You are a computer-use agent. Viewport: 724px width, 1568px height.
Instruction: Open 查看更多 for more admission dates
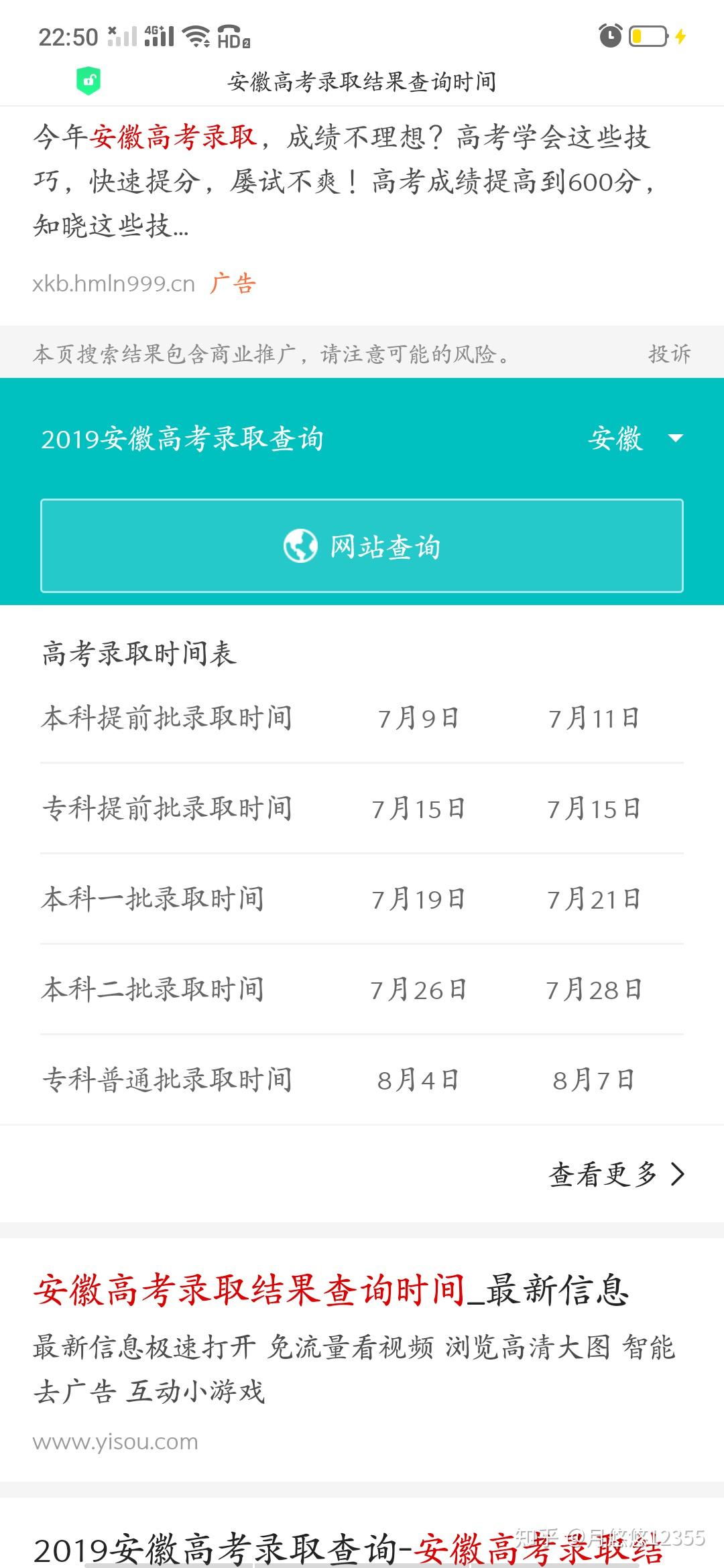(x=617, y=1174)
